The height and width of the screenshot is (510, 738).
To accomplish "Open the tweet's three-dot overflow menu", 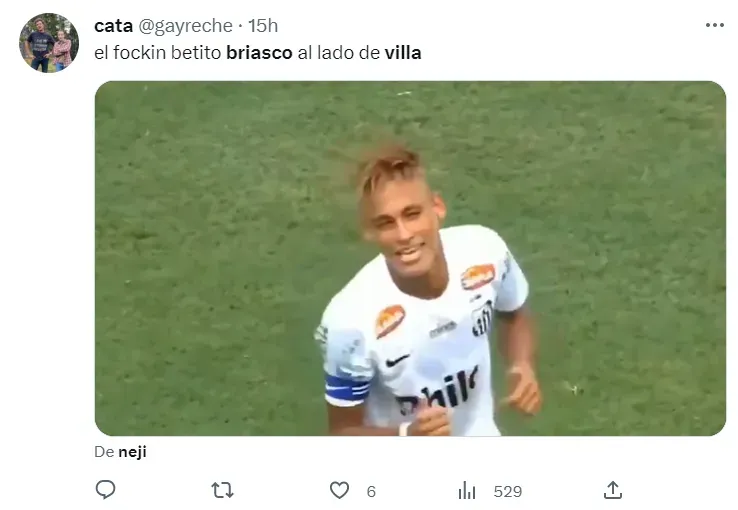I will [714, 25].
